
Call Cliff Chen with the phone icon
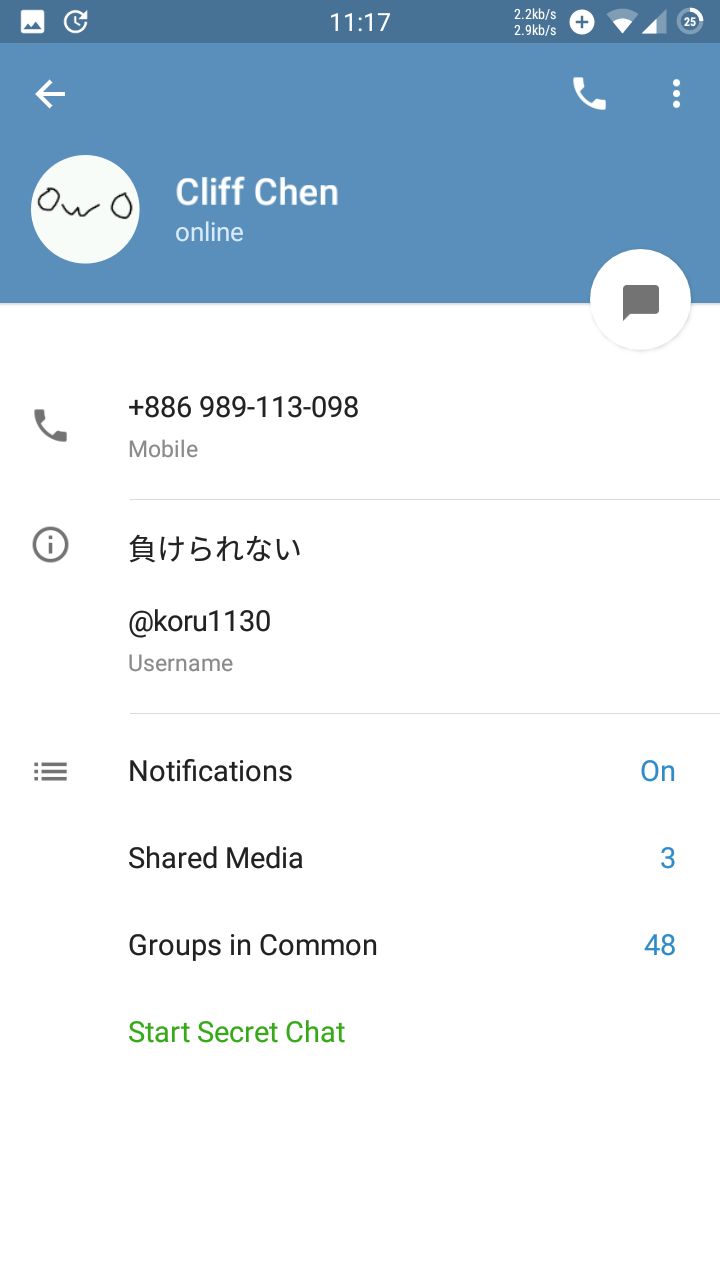click(x=589, y=94)
